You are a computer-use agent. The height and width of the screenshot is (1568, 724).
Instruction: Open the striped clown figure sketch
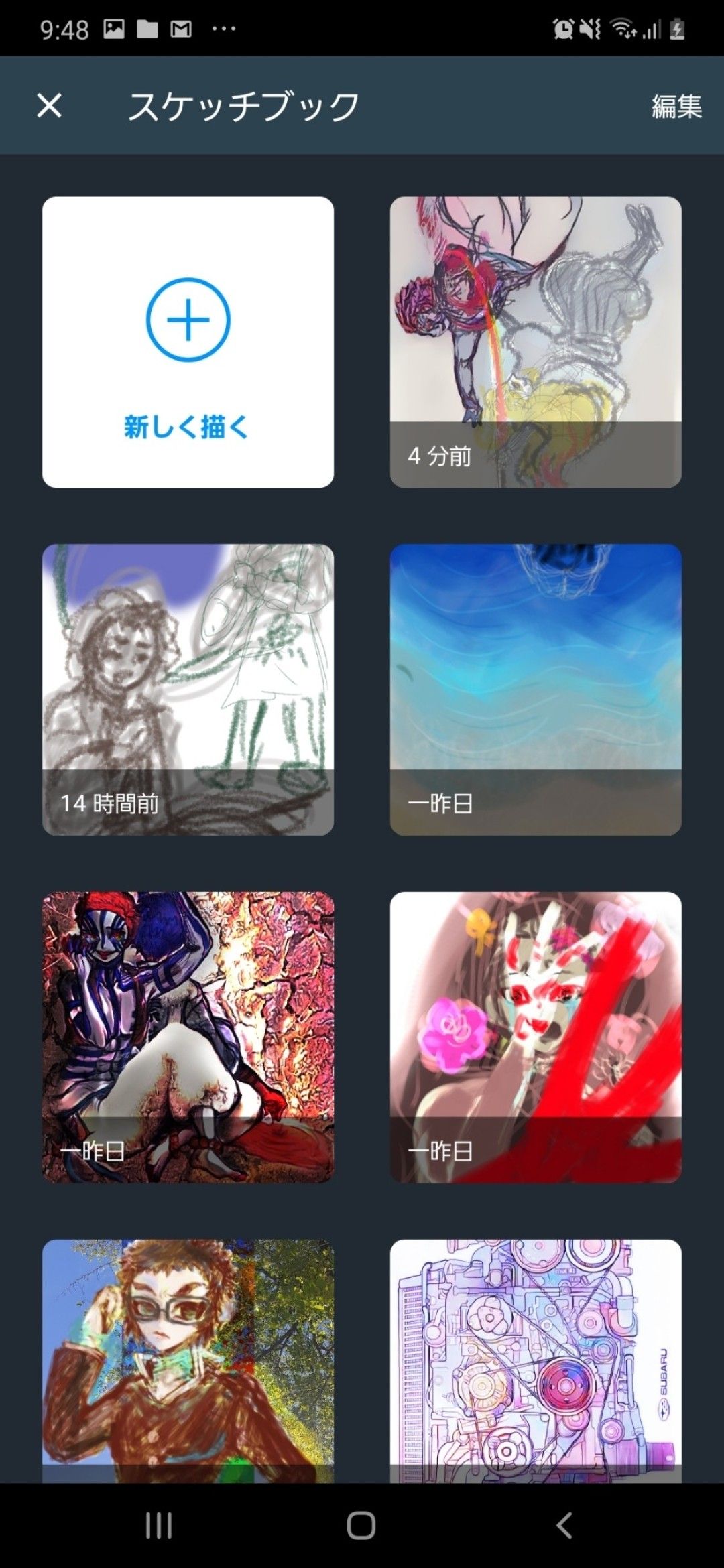tap(188, 1037)
